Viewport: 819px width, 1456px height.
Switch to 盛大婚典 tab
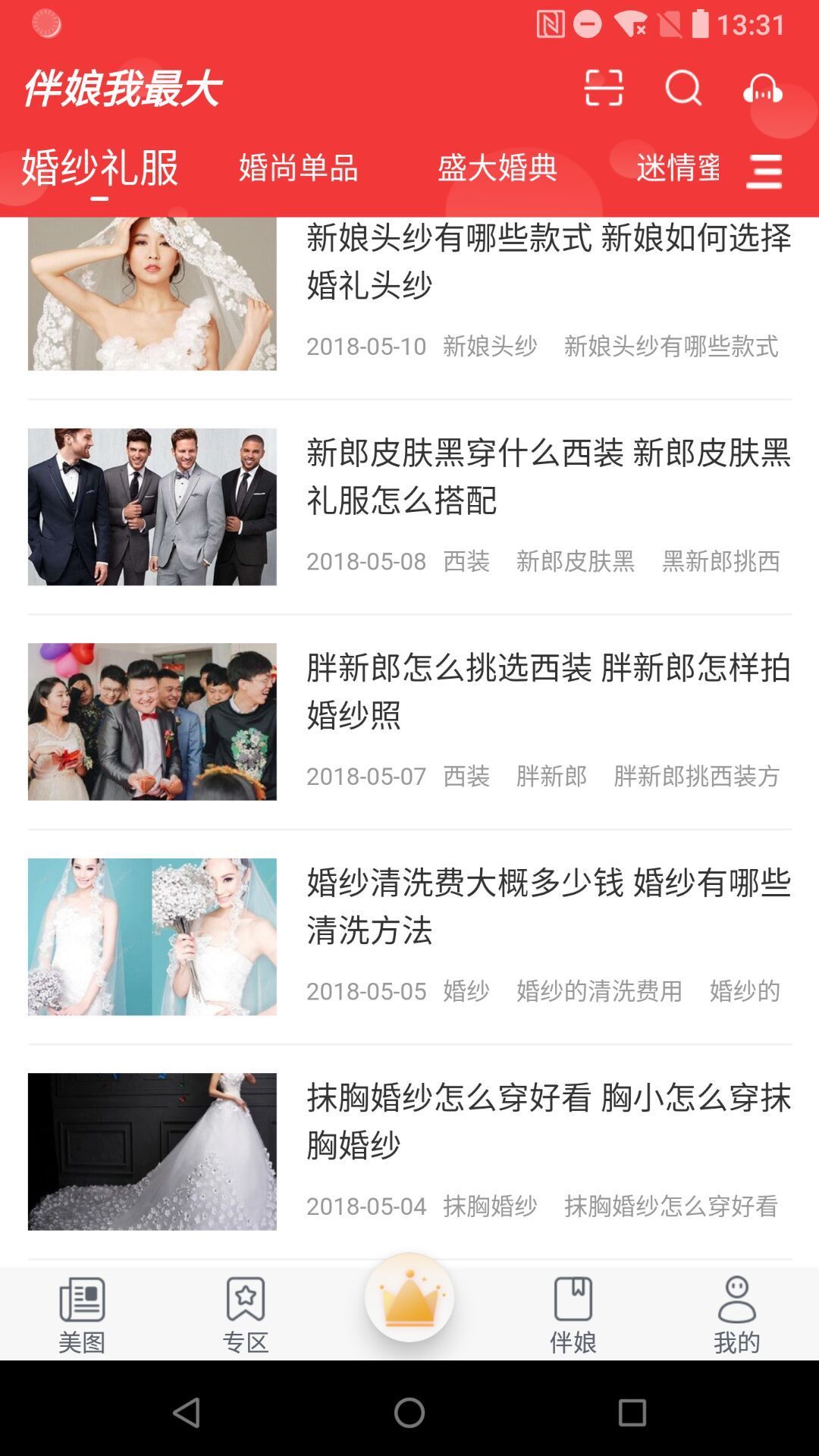[x=497, y=168]
